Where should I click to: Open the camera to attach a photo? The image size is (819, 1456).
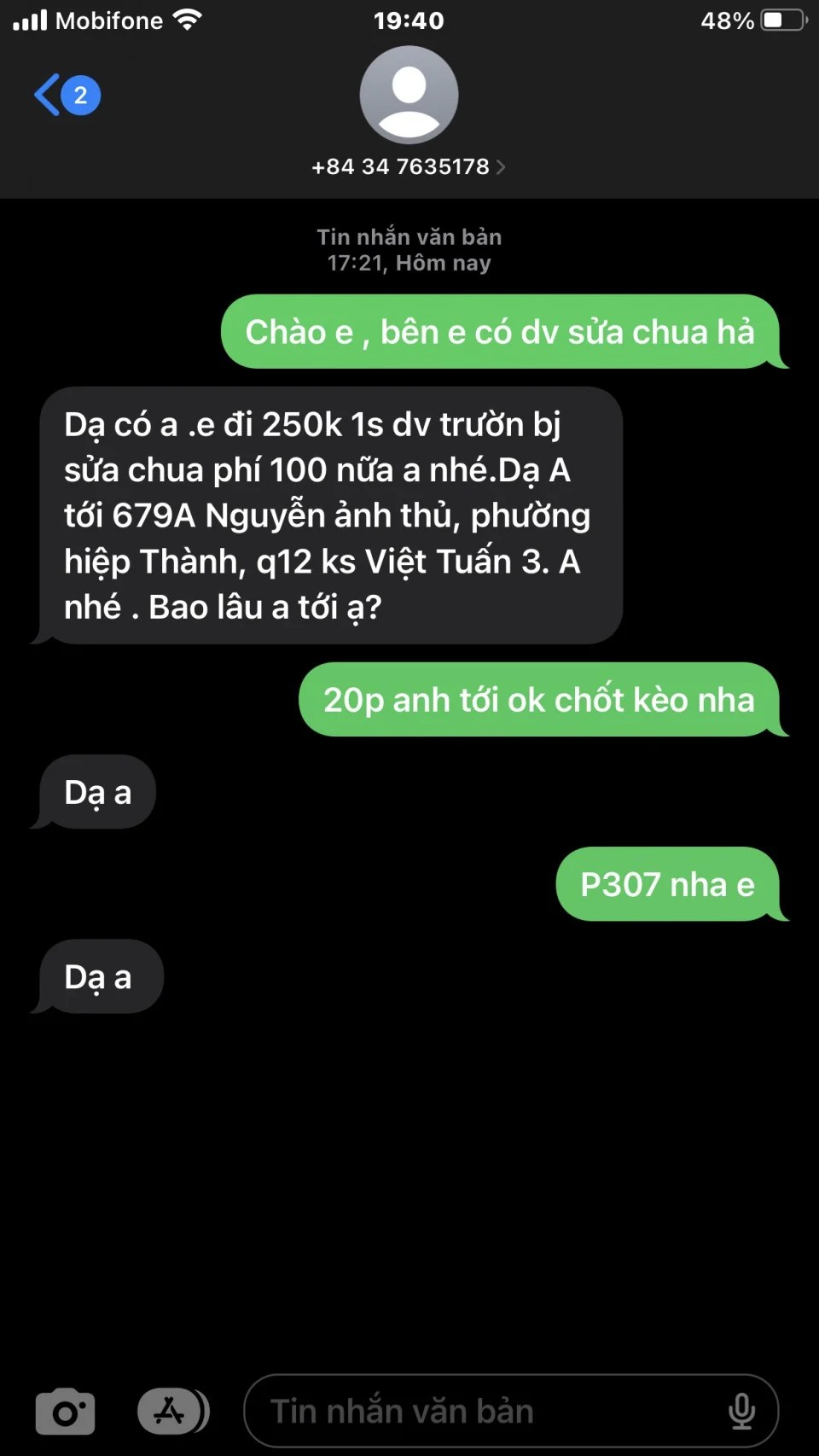tap(65, 1412)
